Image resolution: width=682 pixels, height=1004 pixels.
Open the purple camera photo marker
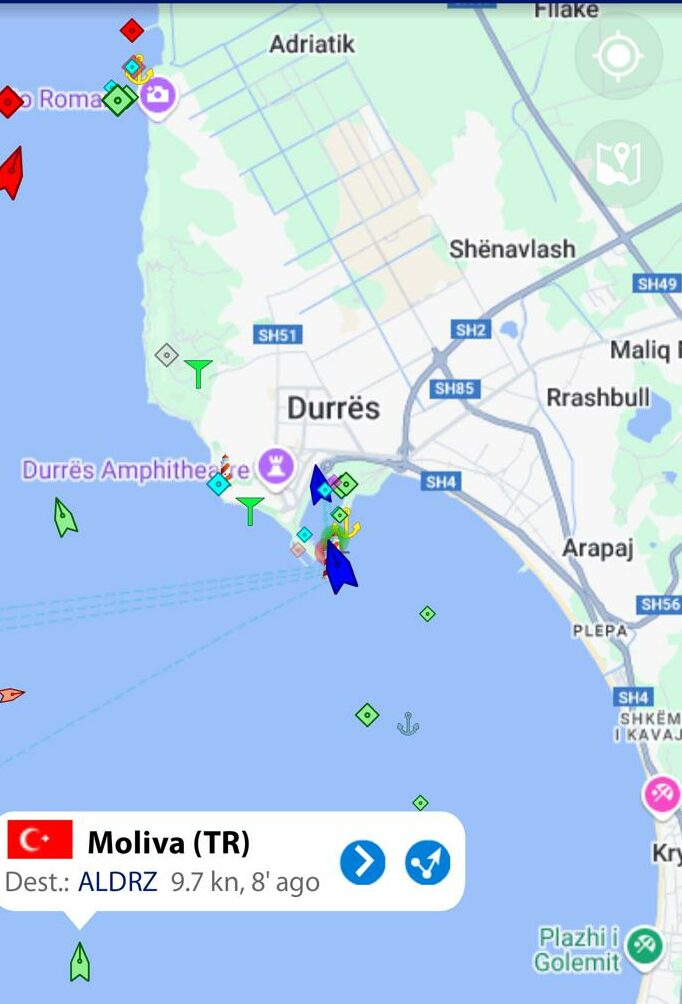pyautogui.click(x=158, y=96)
